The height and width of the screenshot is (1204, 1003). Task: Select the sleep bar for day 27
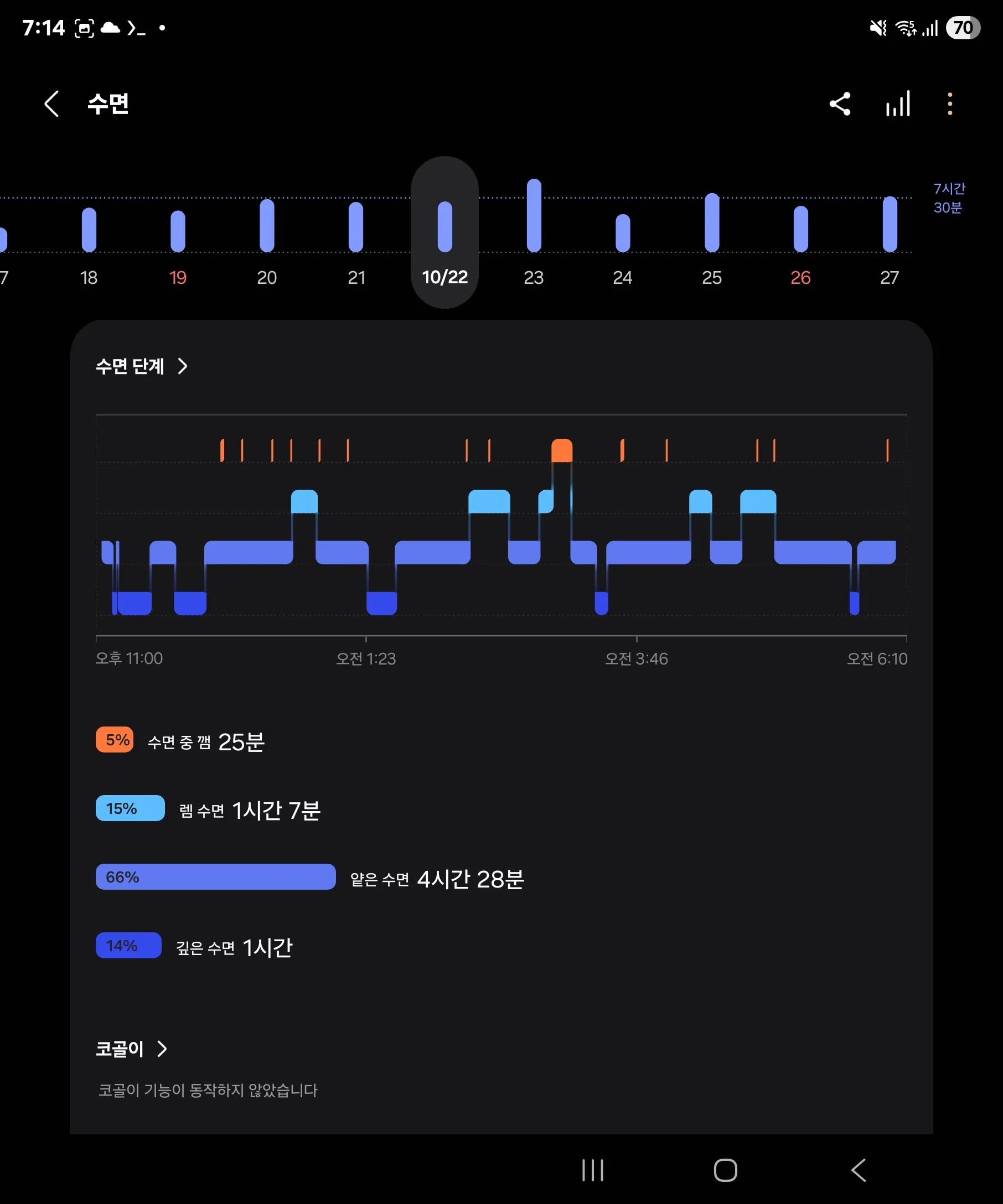pyautogui.click(x=890, y=224)
